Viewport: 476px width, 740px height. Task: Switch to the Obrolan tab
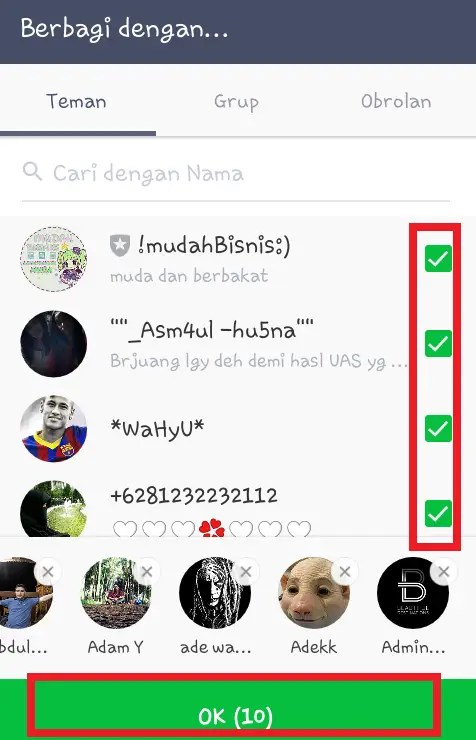396,101
